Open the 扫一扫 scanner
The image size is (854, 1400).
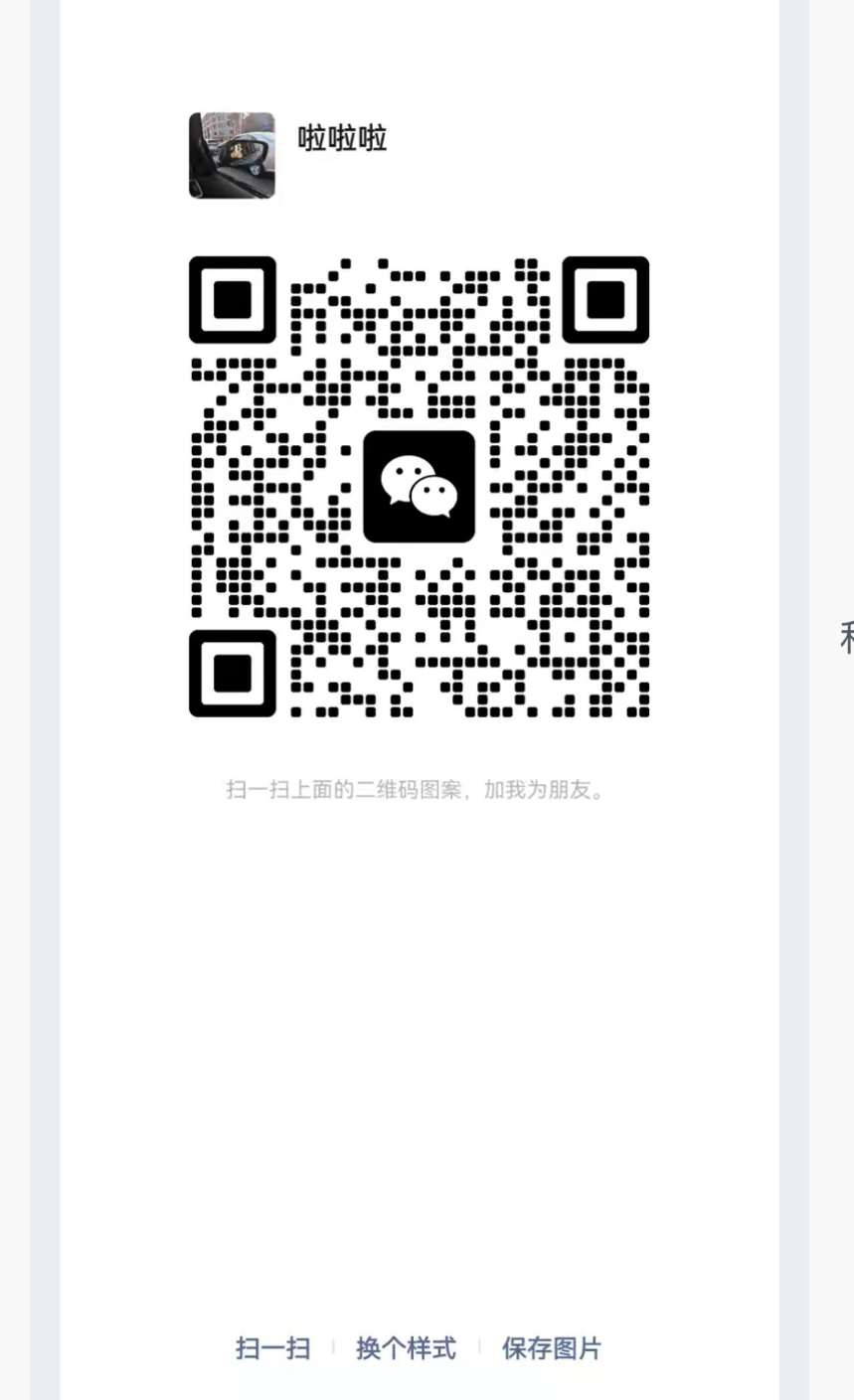click(x=273, y=1348)
